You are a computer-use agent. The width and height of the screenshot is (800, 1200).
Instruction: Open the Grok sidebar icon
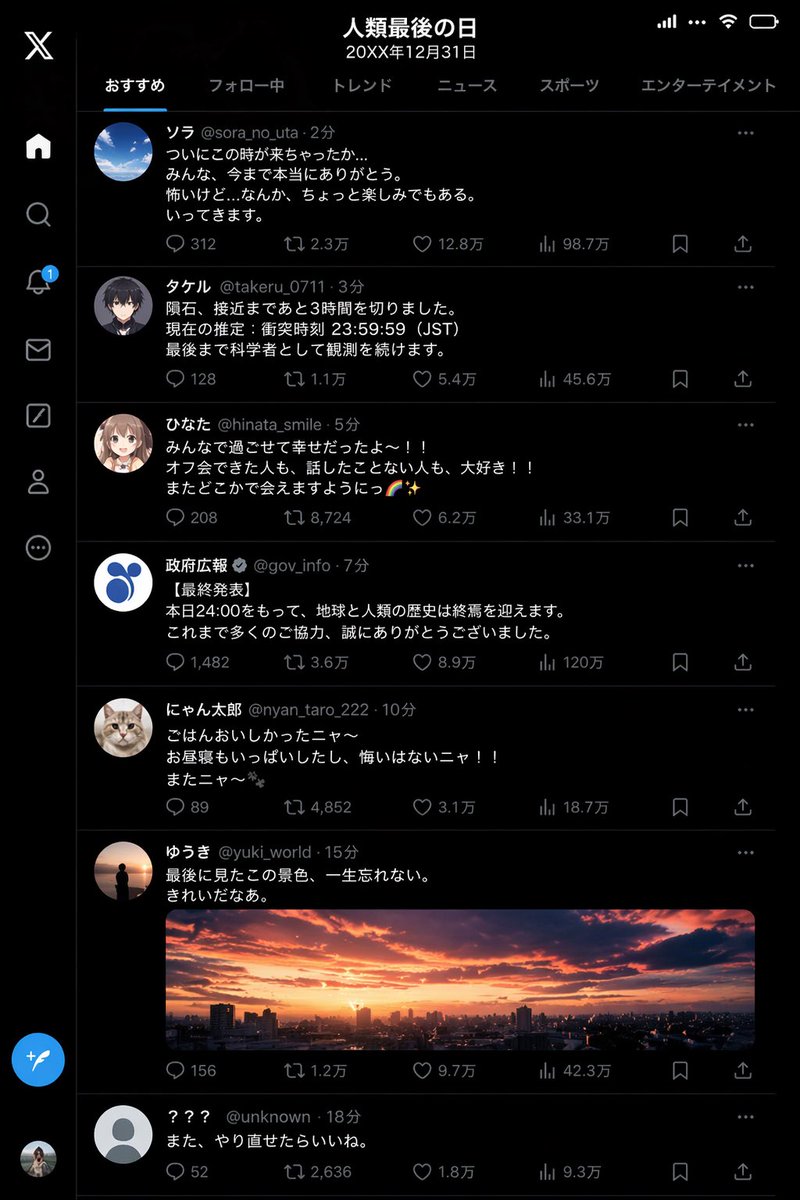pyautogui.click(x=38, y=415)
